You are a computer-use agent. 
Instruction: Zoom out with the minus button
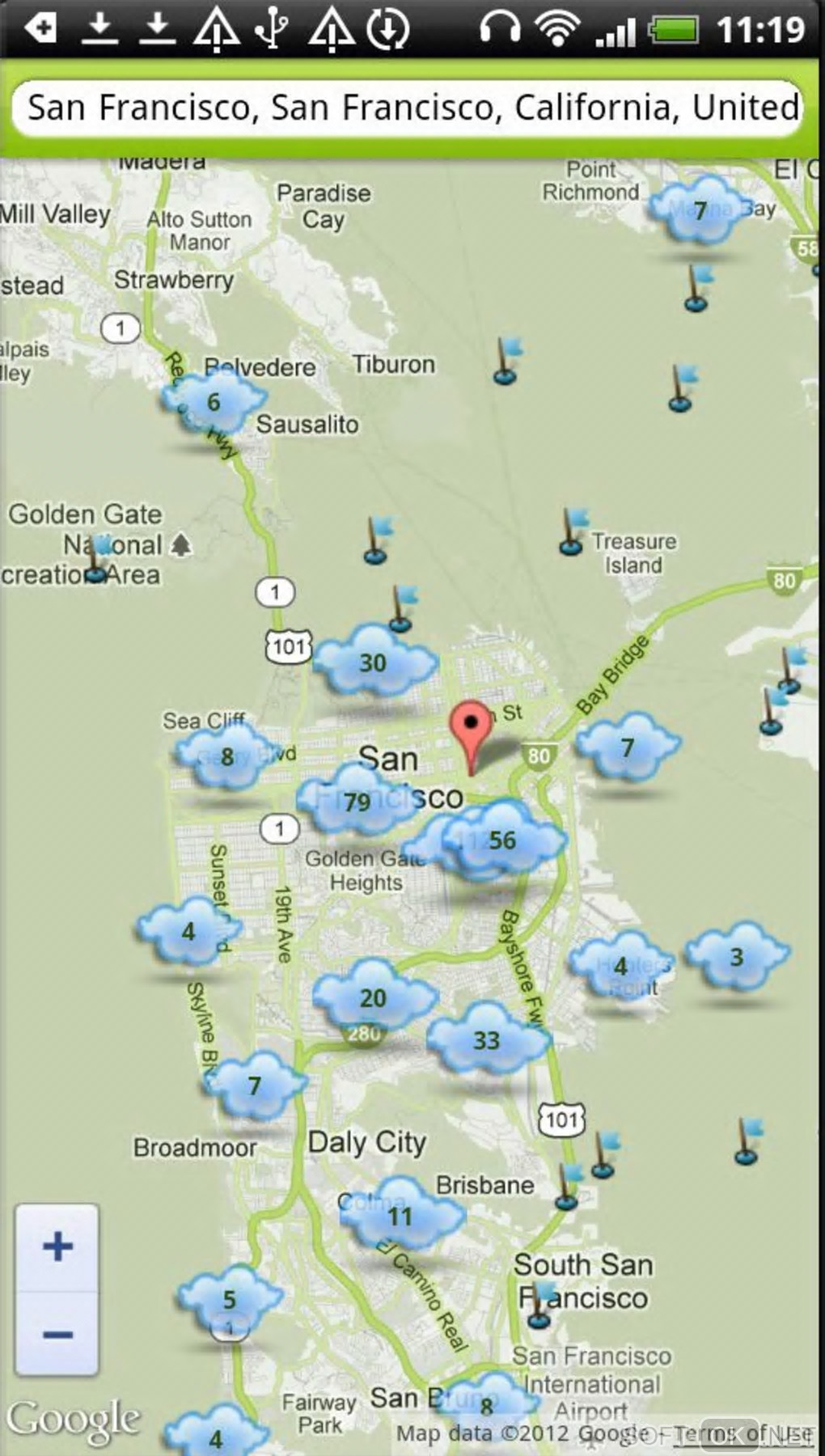click(57, 1334)
